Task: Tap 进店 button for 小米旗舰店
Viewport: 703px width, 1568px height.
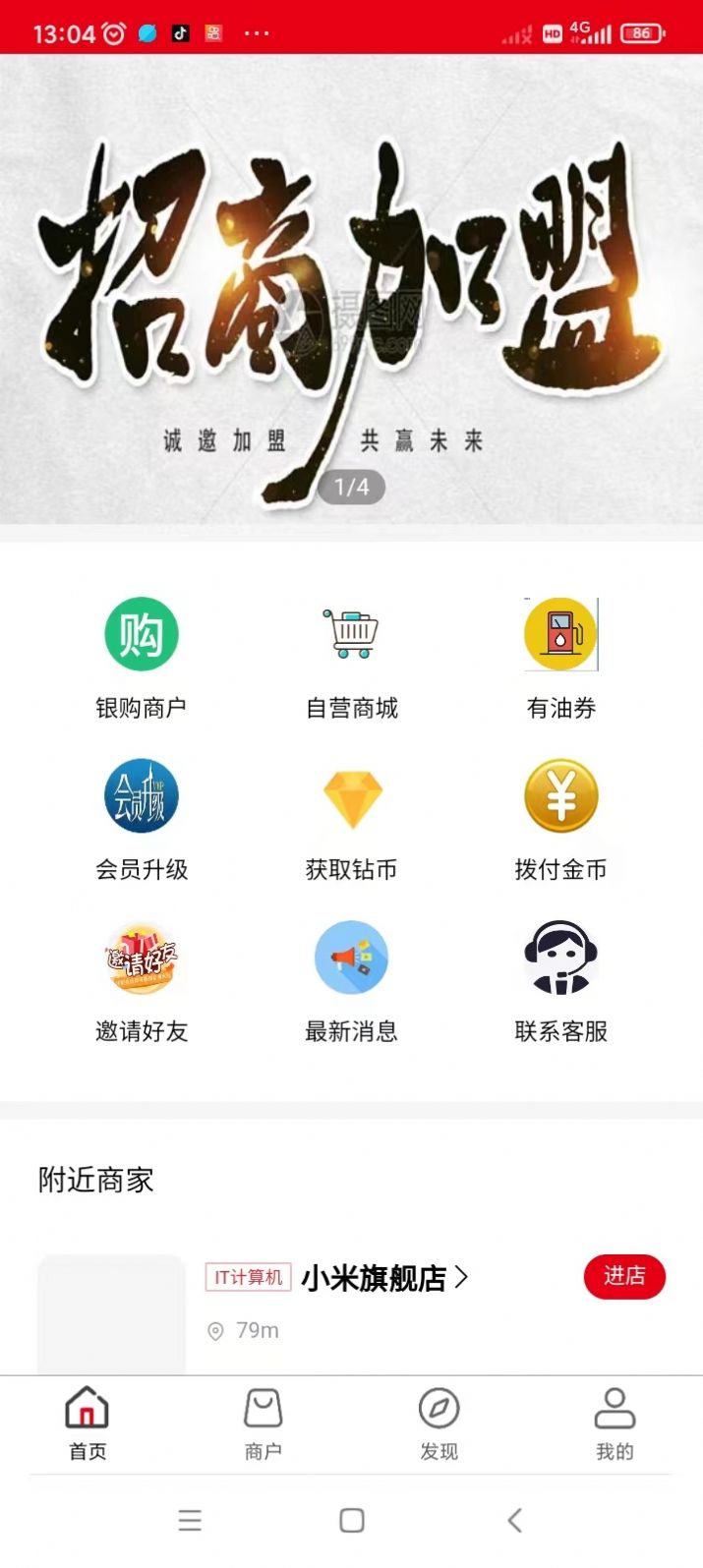Action: tap(624, 1276)
